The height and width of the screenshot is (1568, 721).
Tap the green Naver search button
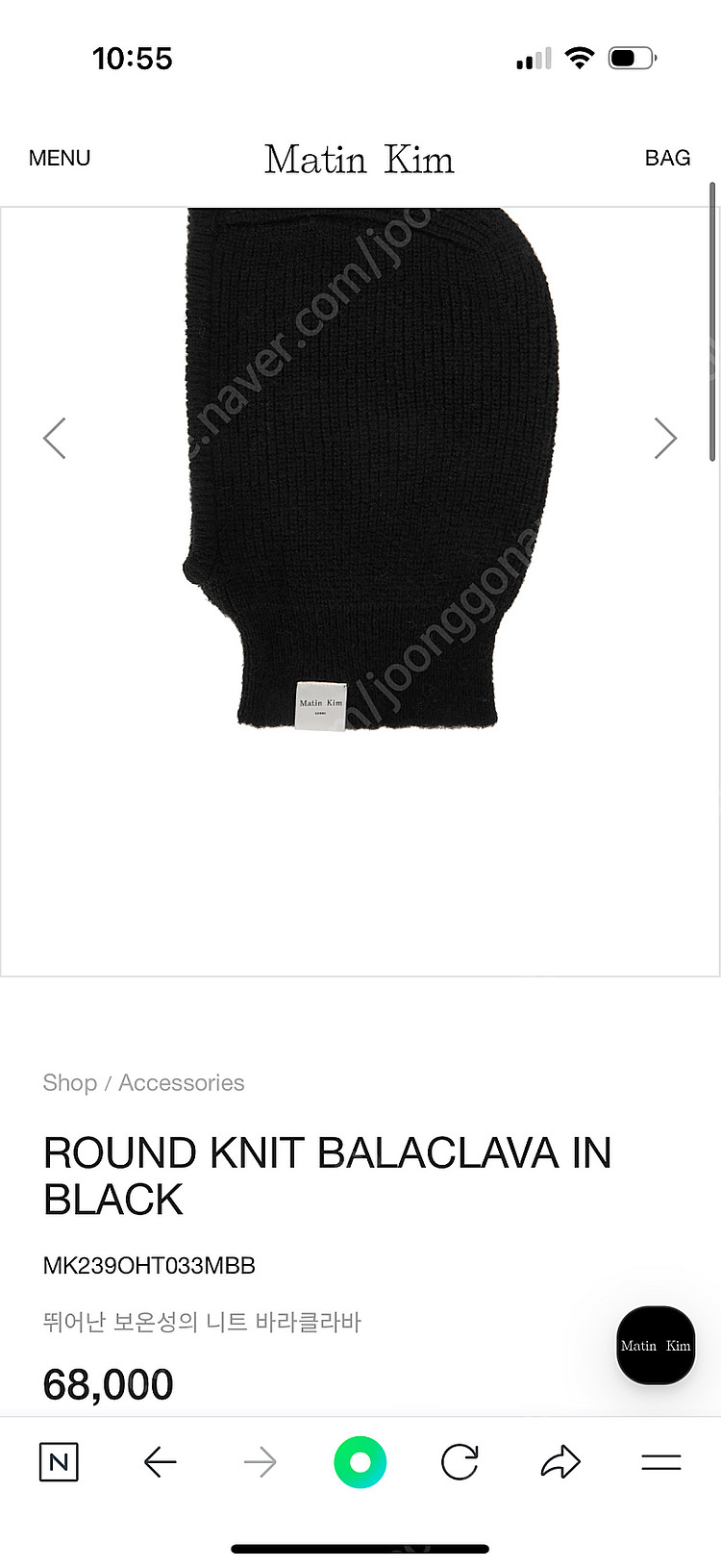tap(360, 1462)
